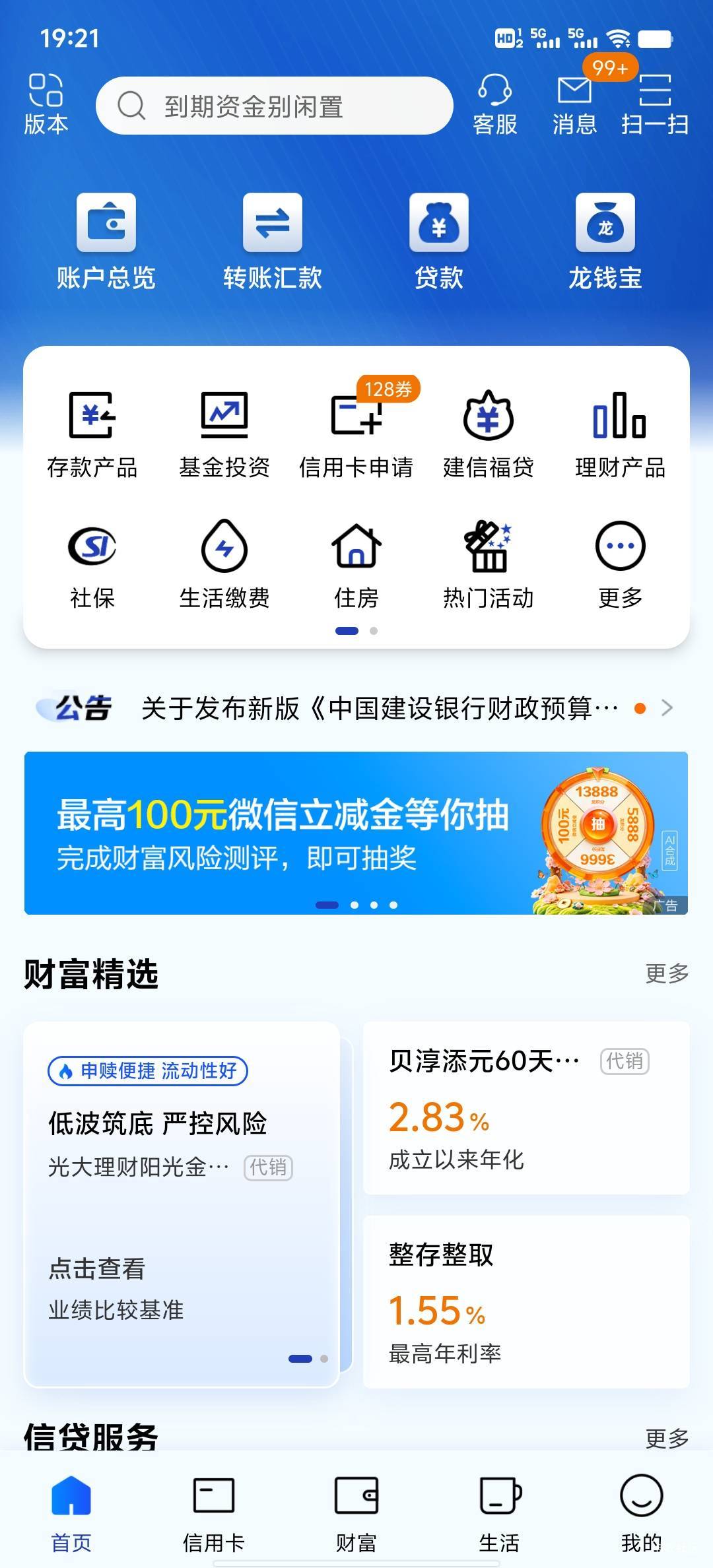Screen dimensions: 713x1568
Task: Open 龙钱宝
Action: (x=605, y=242)
